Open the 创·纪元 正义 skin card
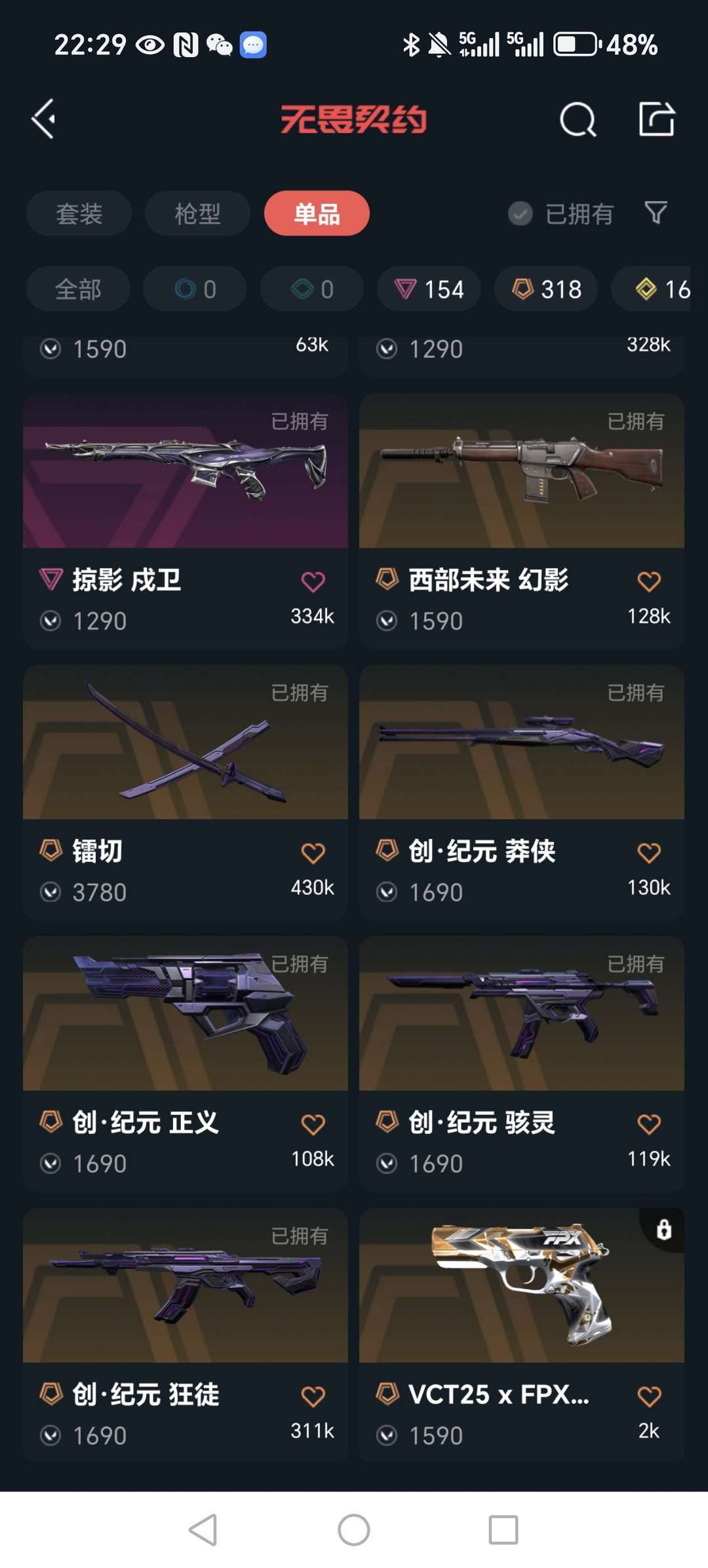Viewport: 708px width, 1568px height. (x=186, y=1064)
